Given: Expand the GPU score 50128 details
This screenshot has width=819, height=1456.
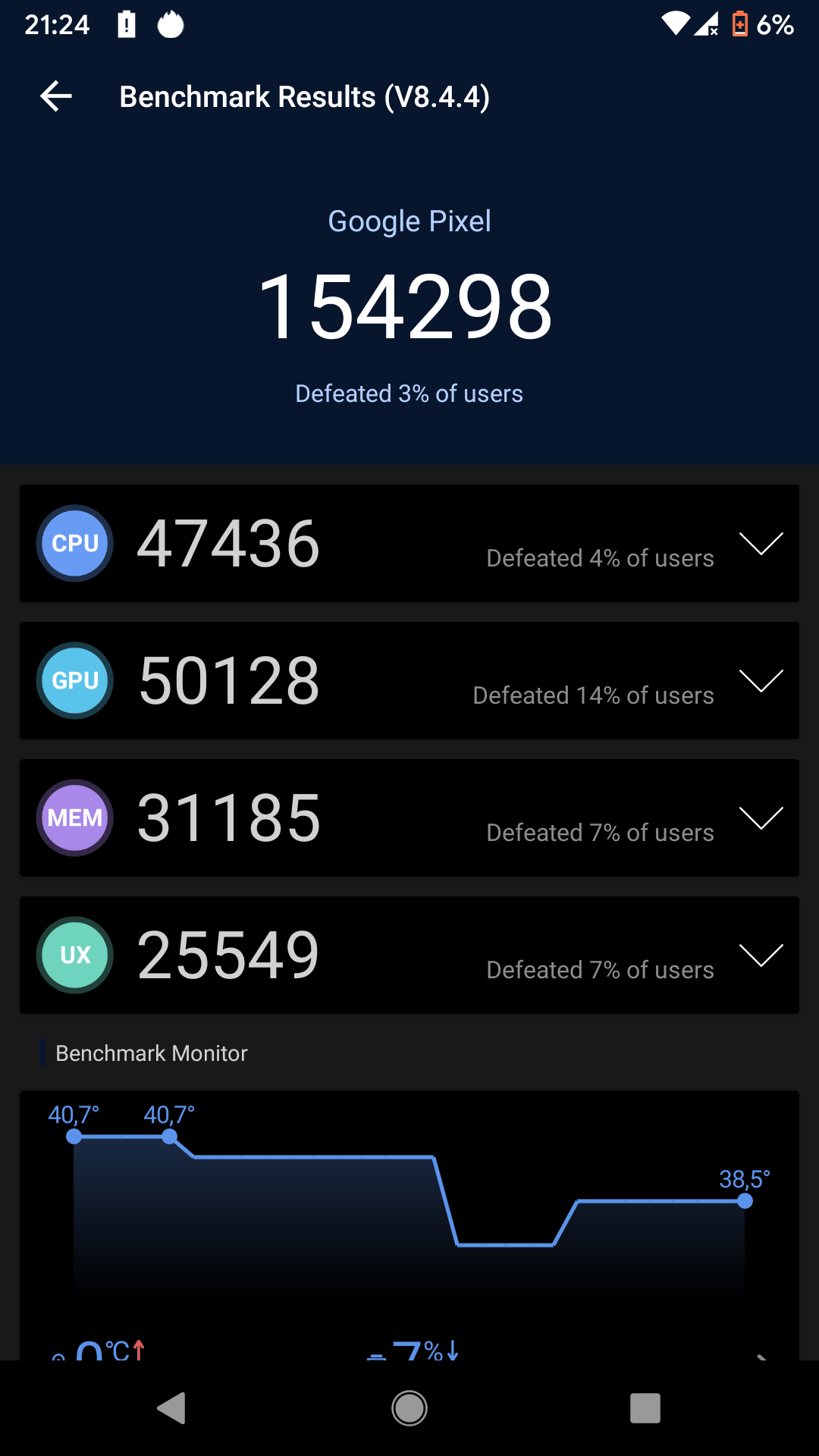Looking at the screenshot, I should pyautogui.click(x=761, y=681).
